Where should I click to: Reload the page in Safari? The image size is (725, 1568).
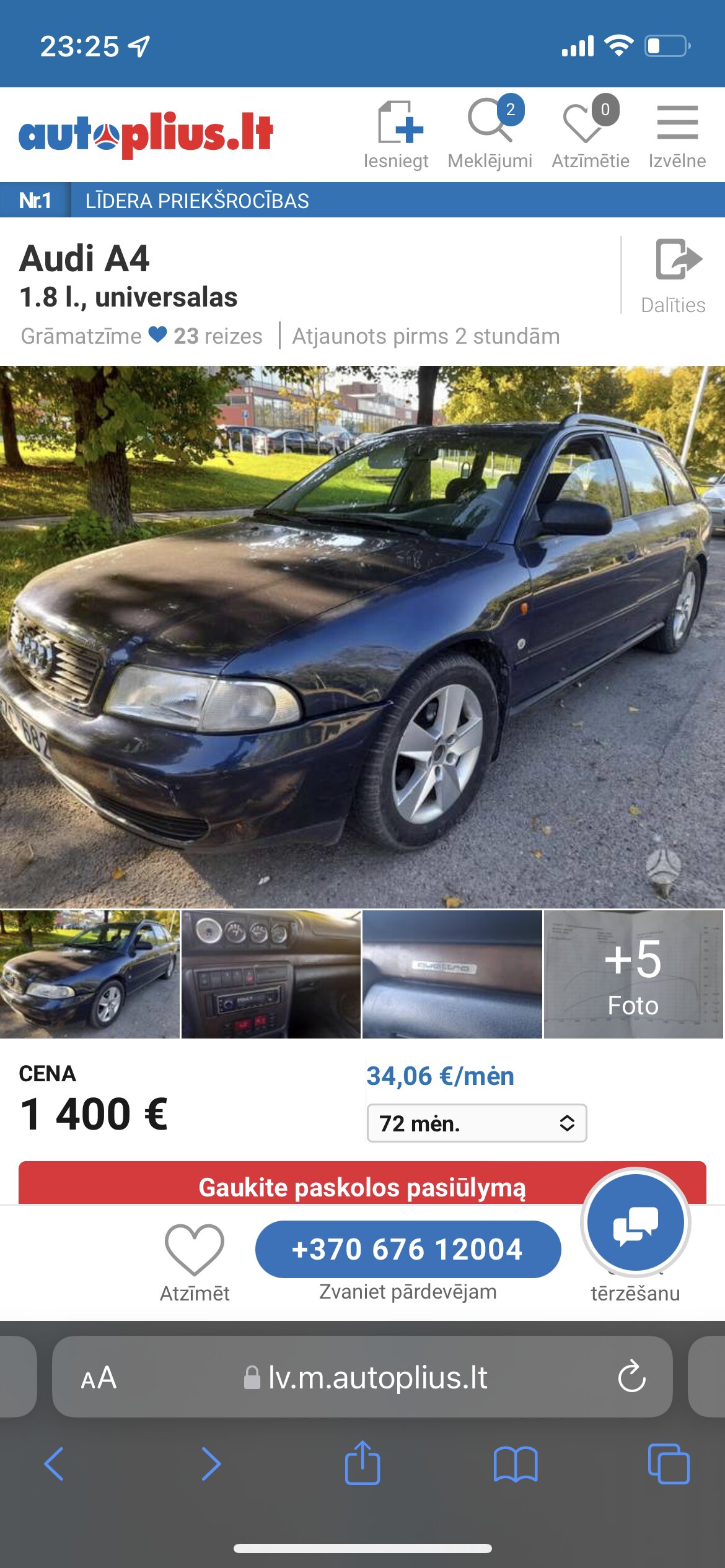tap(631, 1377)
